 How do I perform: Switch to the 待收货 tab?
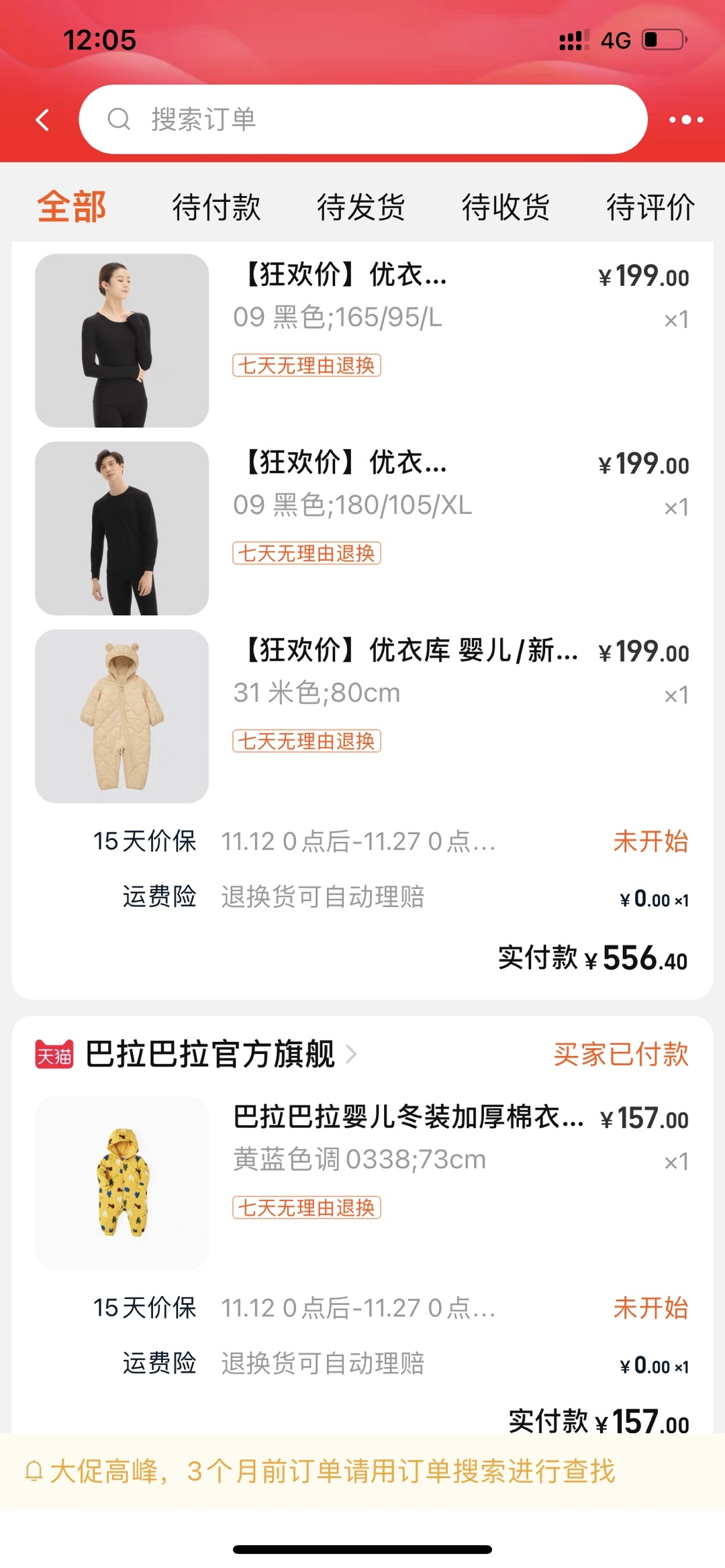(505, 207)
